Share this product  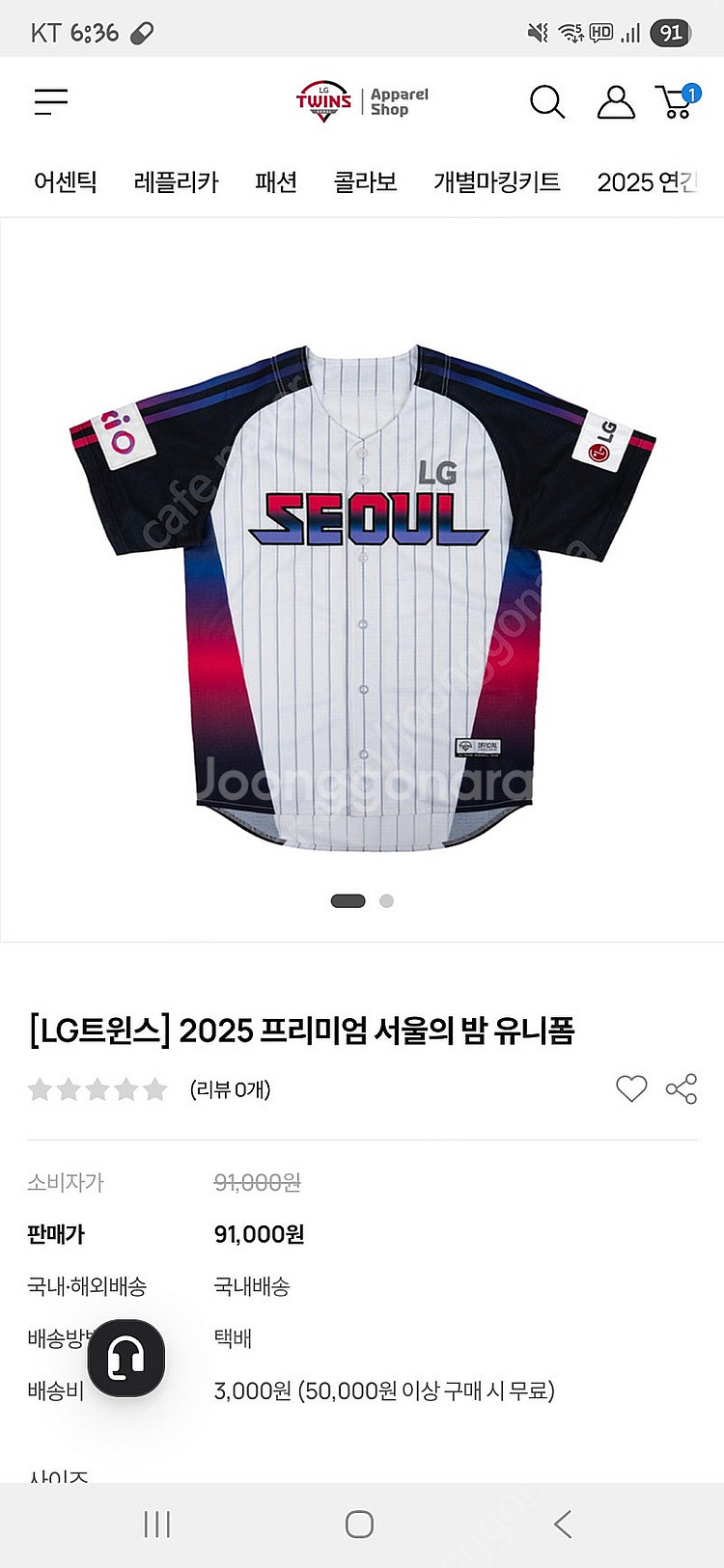(x=682, y=1088)
